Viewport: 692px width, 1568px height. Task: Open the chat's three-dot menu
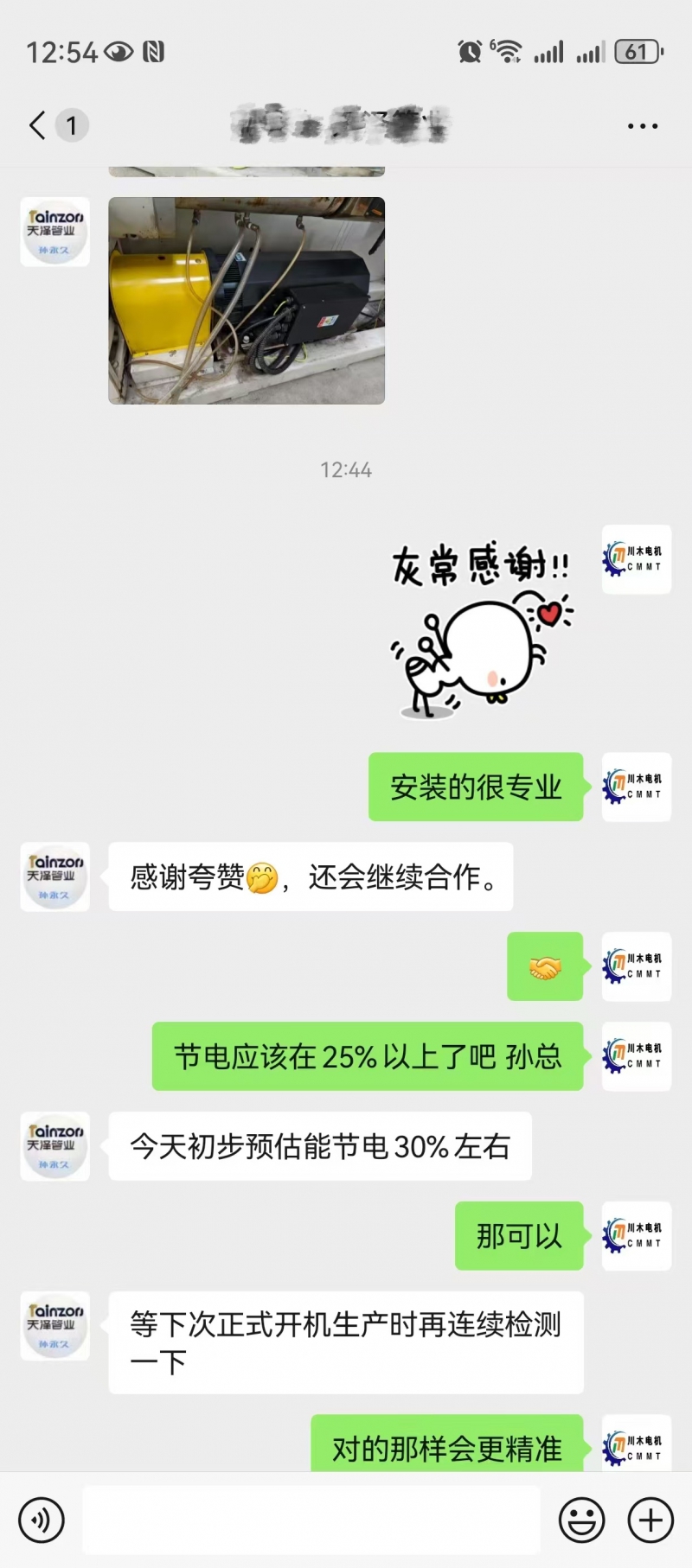pos(642,126)
